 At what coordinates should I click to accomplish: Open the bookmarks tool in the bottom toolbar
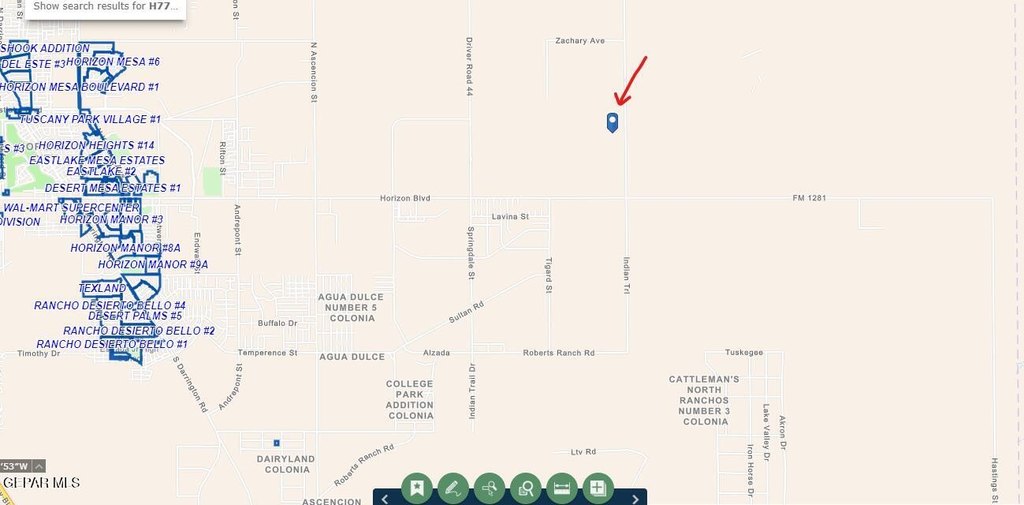coord(417,488)
